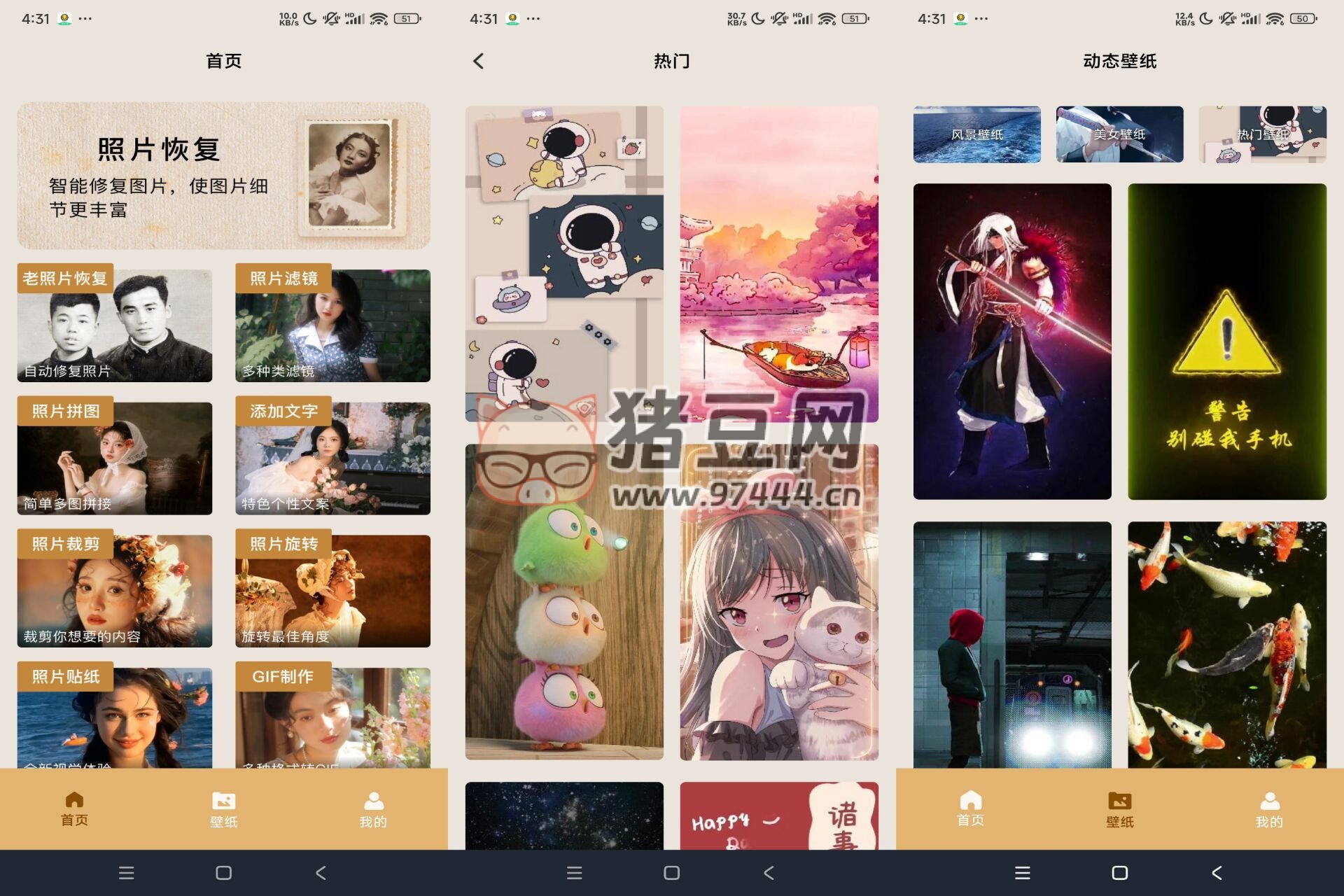Open the 照片裁剪 crop tool
The height and width of the screenshot is (896, 1344).
(114, 592)
